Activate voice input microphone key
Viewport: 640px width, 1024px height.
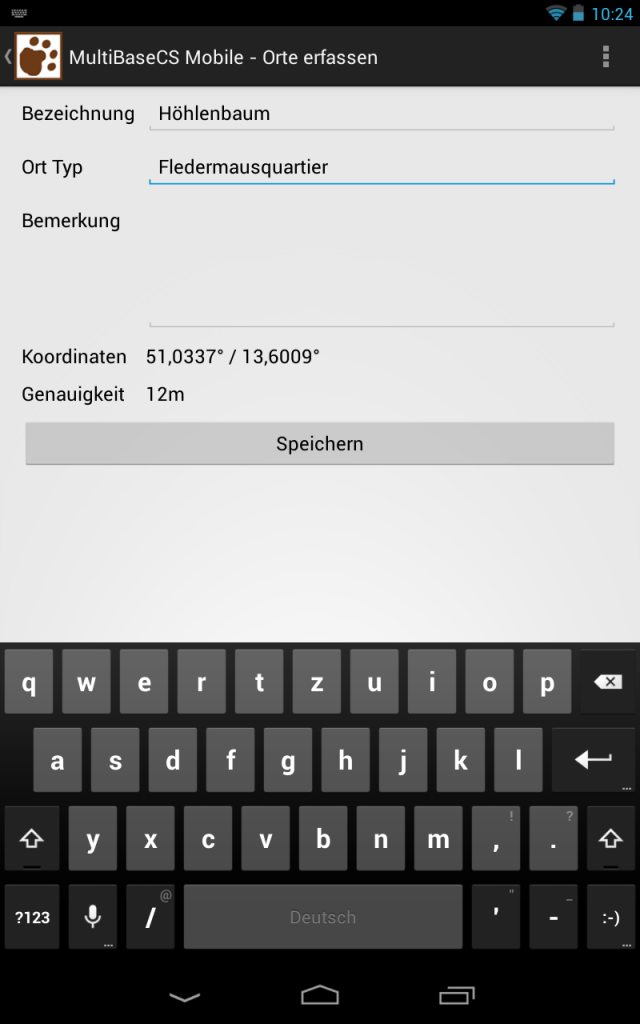point(93,917)
